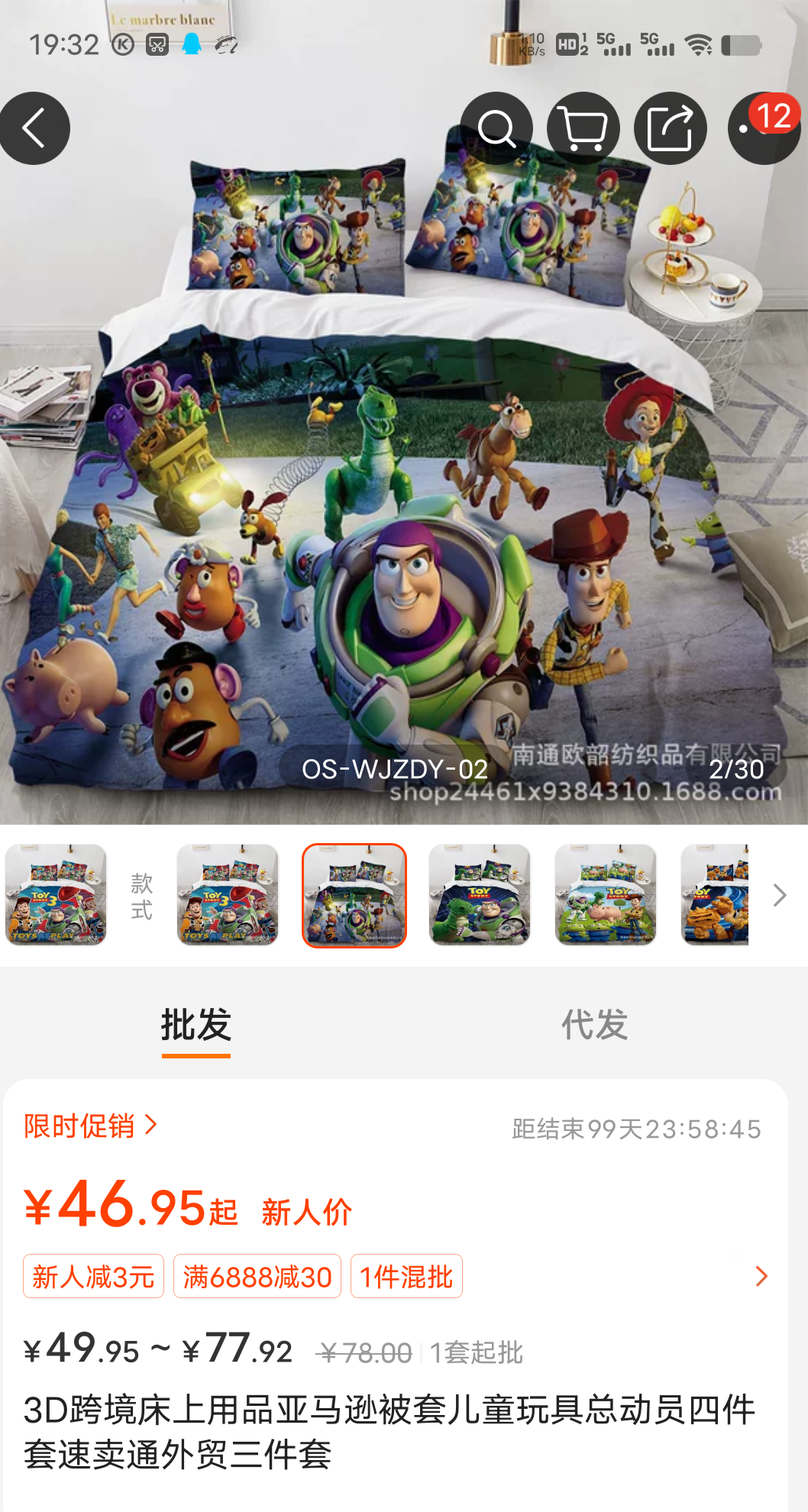Viewport: 808px width, 1512px height.
Task: Expand promotion details arrow
Action: pos(761,1276)
